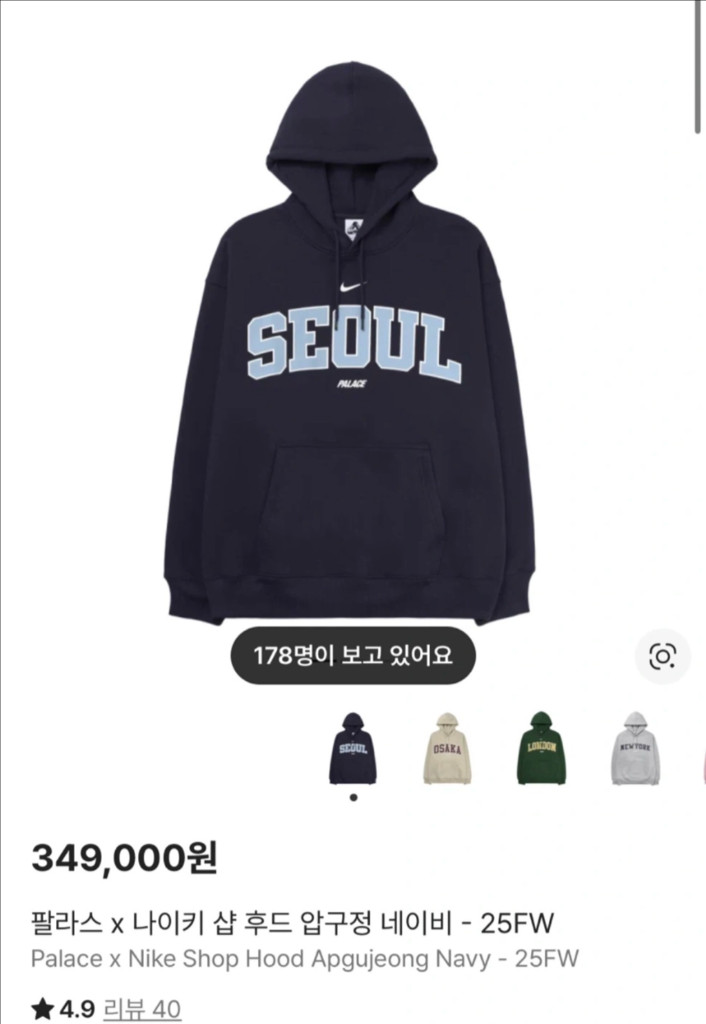The height and width of the screenshot is (1024, 706).
Task: Select the cream Osaka hoodie thumbnail
Action: pyautogui.click(x=446, y=748)
